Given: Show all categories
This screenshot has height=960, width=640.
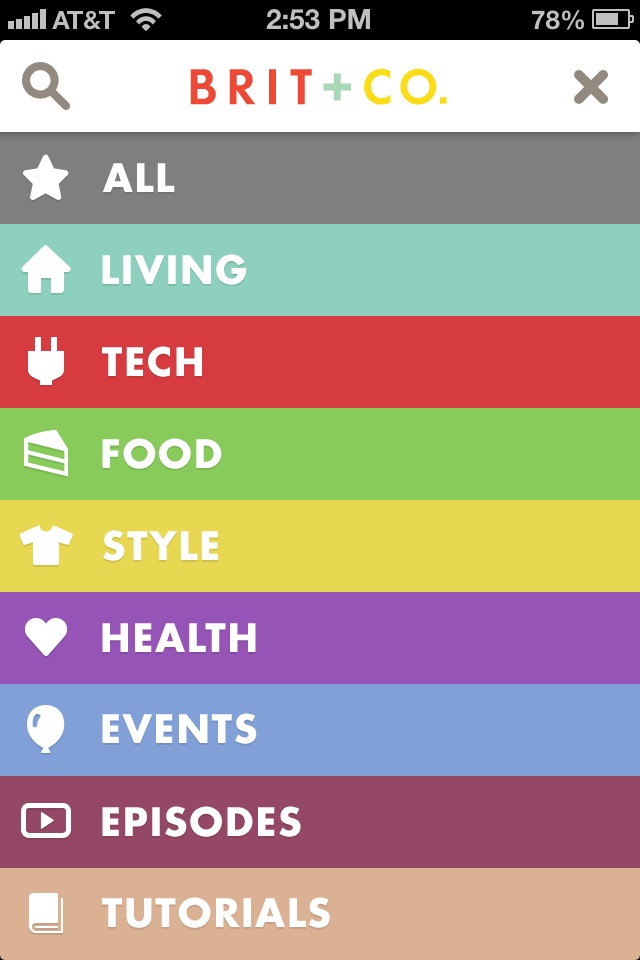Looking at the screenshot, I should pos(320,179).
